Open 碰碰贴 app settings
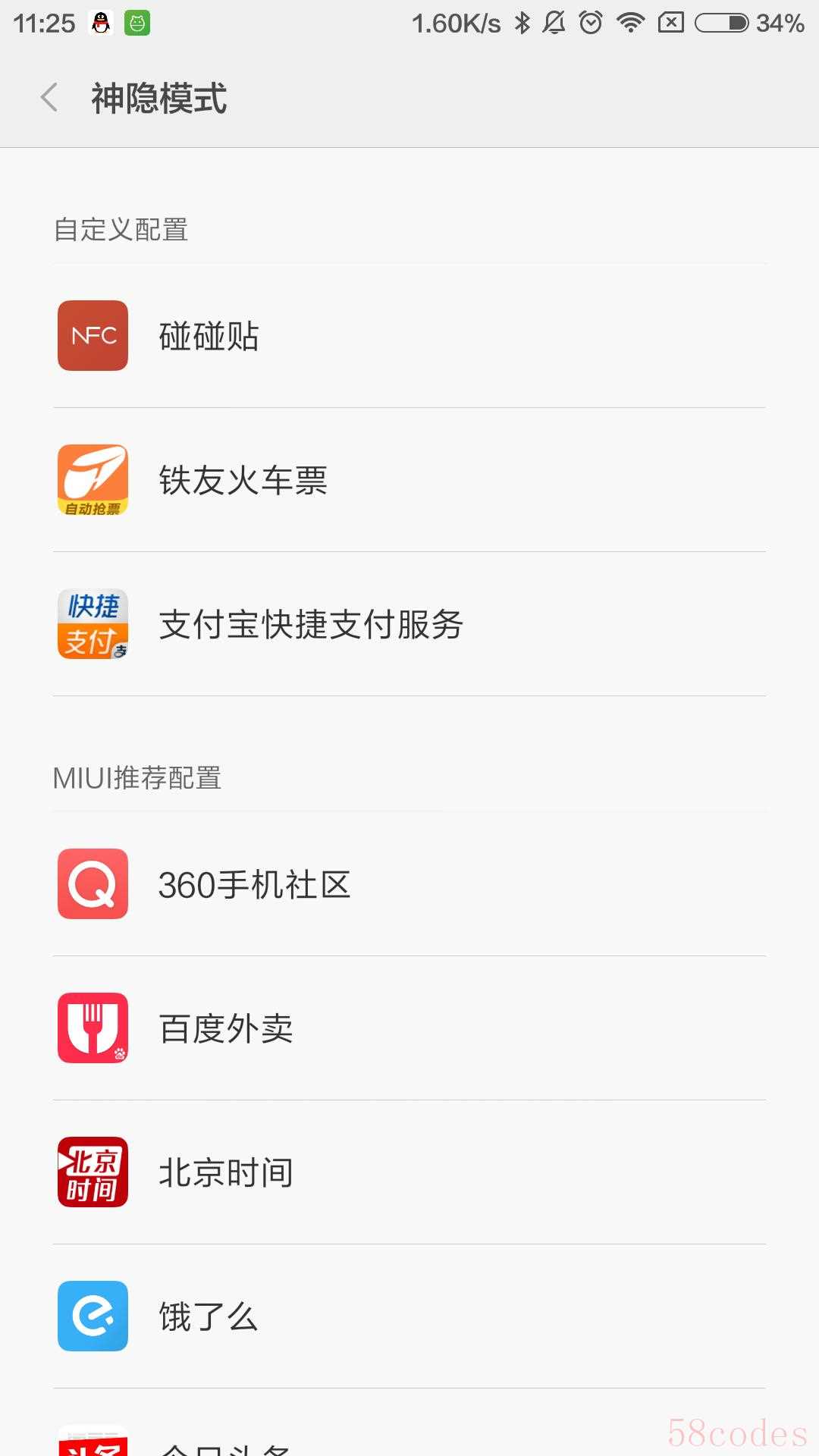This screenshot has height=1456, width=819. point(409,336)
